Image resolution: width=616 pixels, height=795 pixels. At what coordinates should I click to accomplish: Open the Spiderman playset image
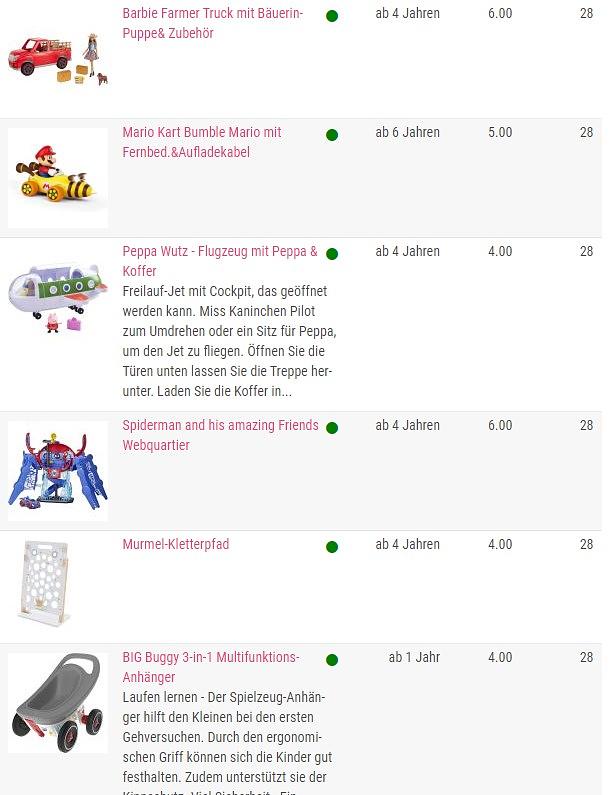point(57,471)
